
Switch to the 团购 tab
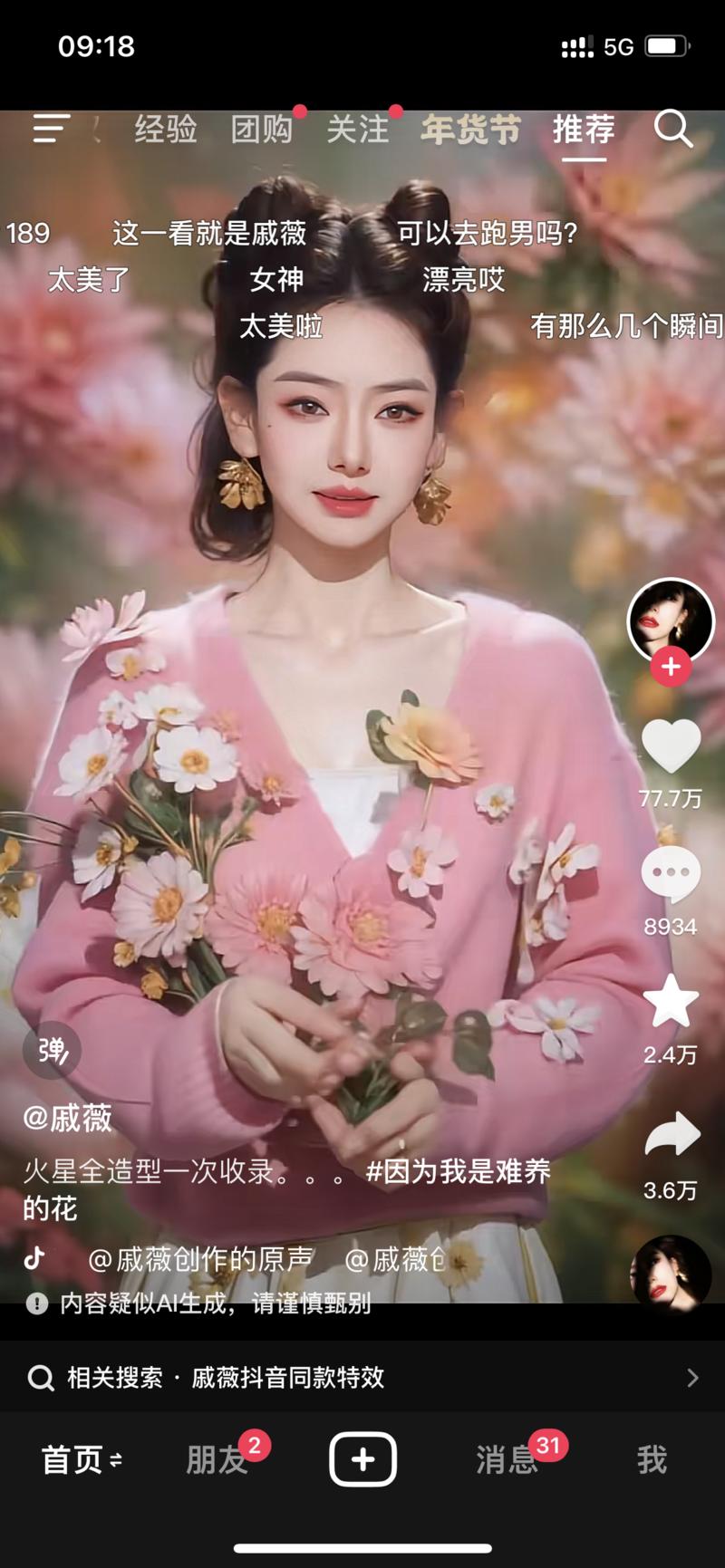click(262, 130)
